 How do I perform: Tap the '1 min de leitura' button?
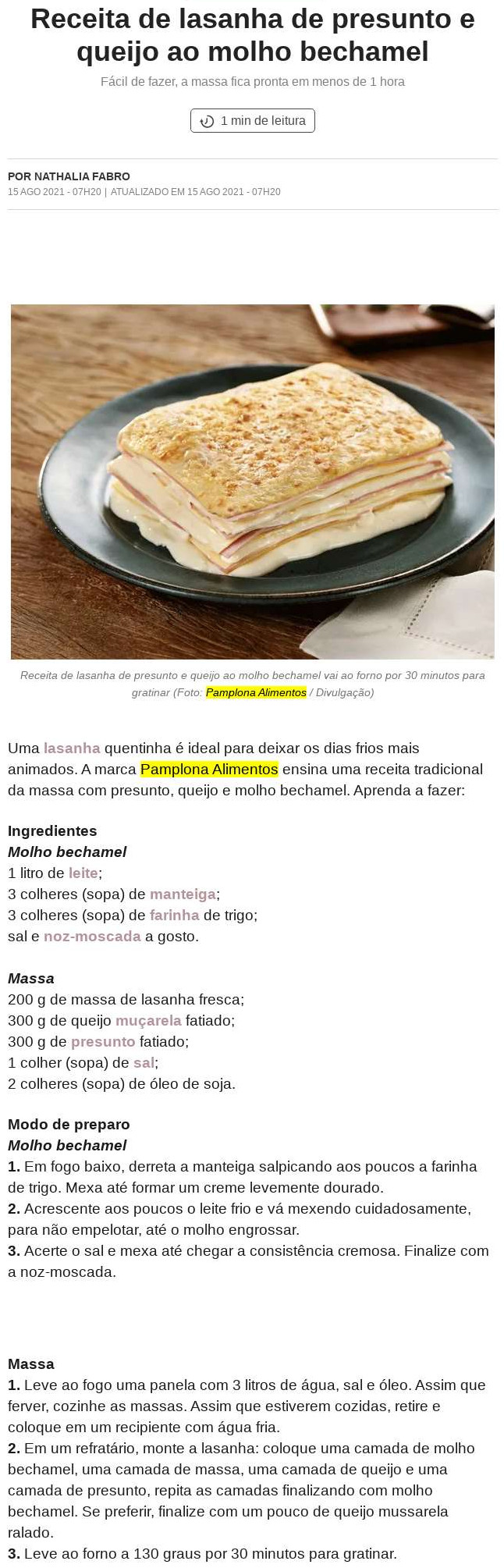pos(253,121)
